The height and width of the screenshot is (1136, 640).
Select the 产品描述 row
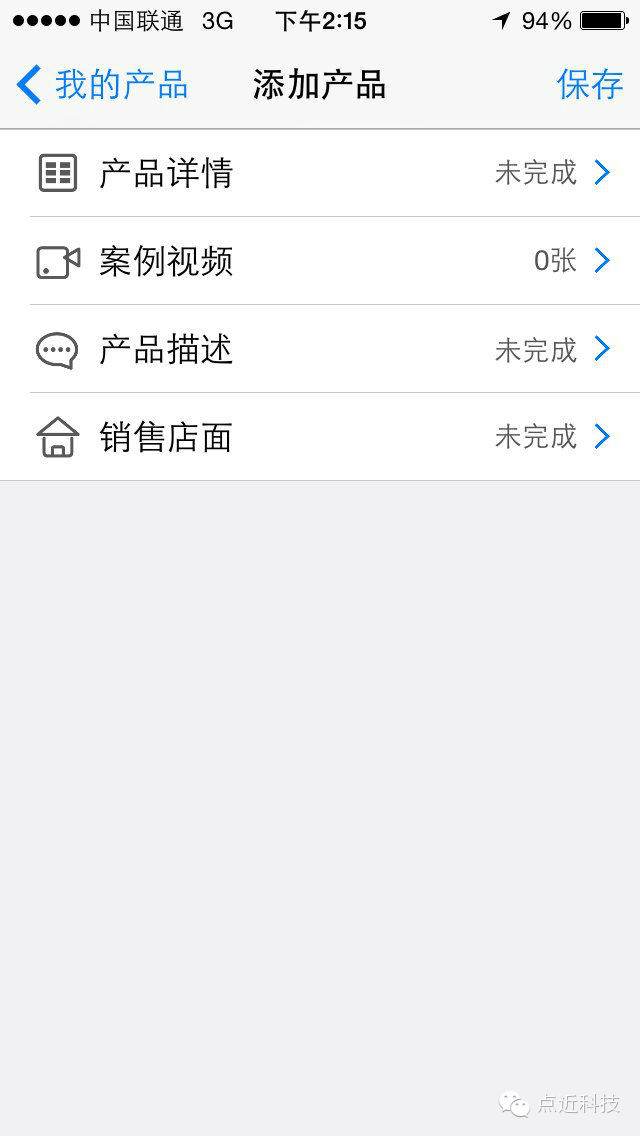(x=320, y=350)
